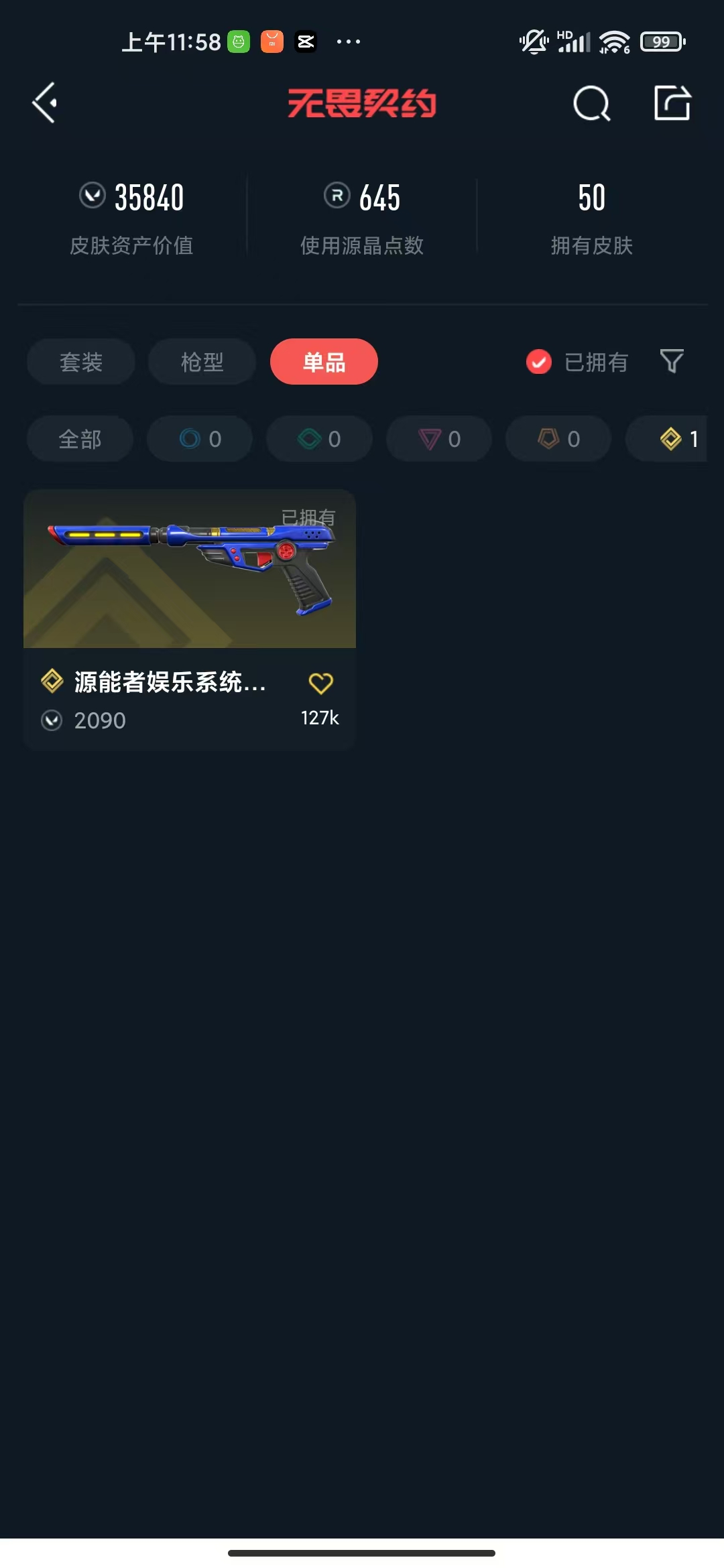The image size is (724, 1568).
Task: Open the funnel filter icon
Action: [x=672, y=362]
